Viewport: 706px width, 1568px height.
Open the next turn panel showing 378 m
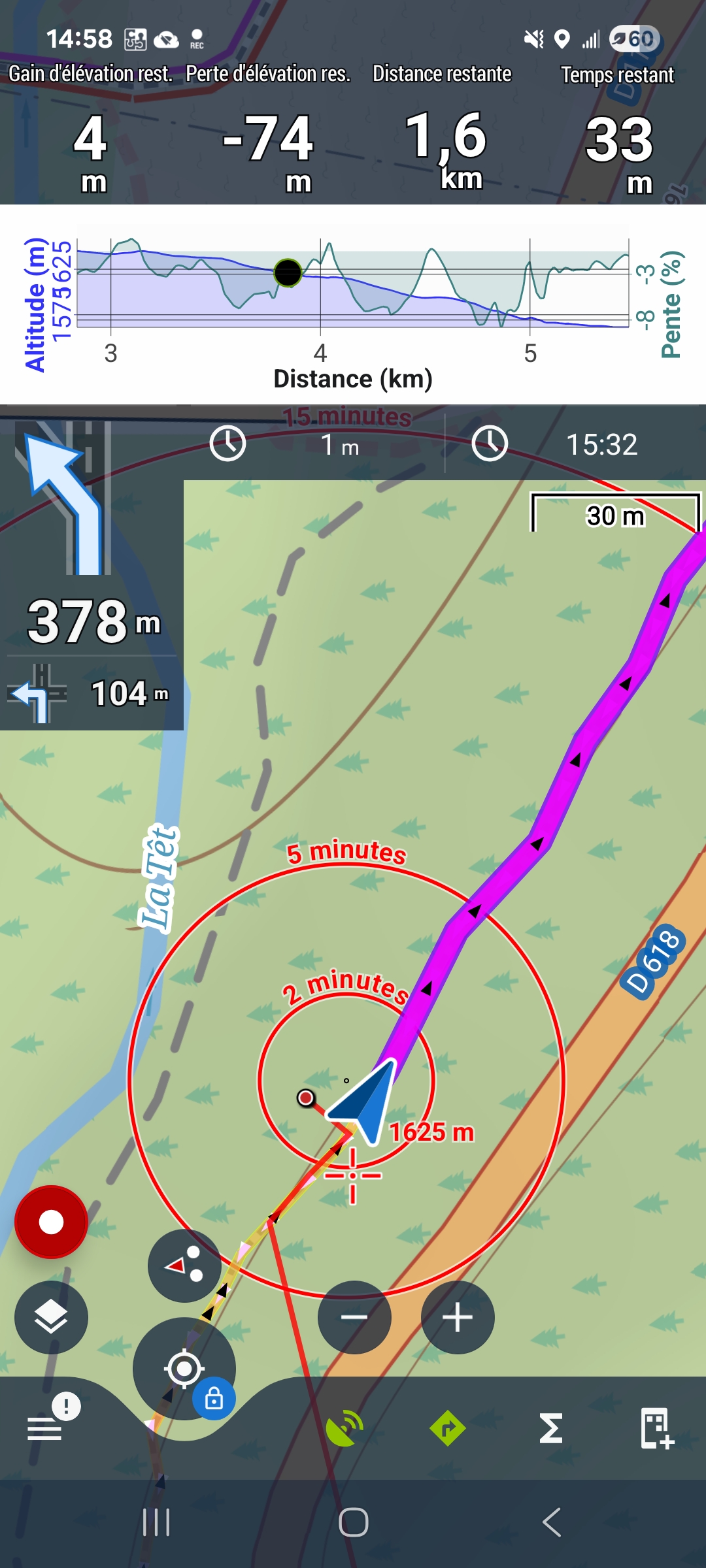(92, 575)
